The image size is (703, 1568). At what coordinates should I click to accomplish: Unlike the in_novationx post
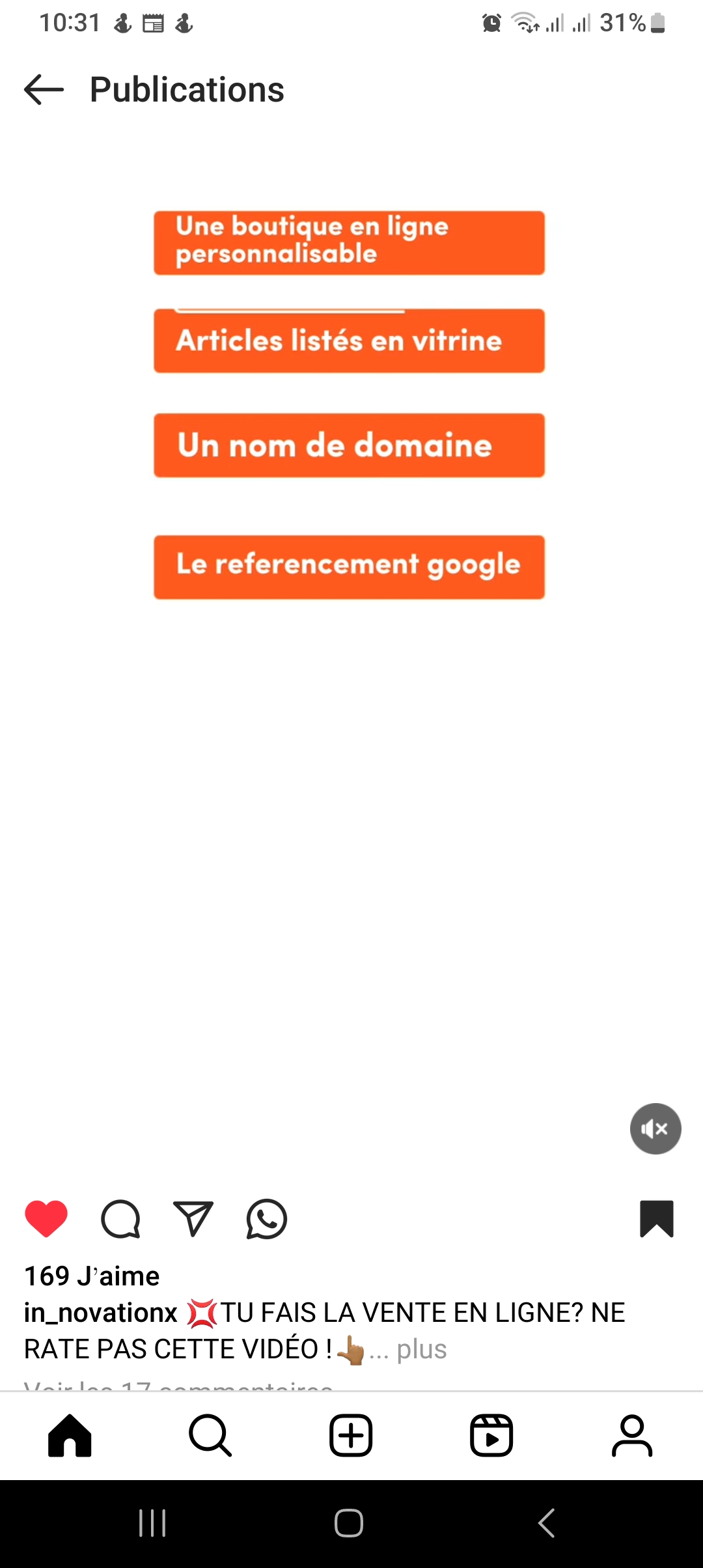click(x=46, y=1218)
